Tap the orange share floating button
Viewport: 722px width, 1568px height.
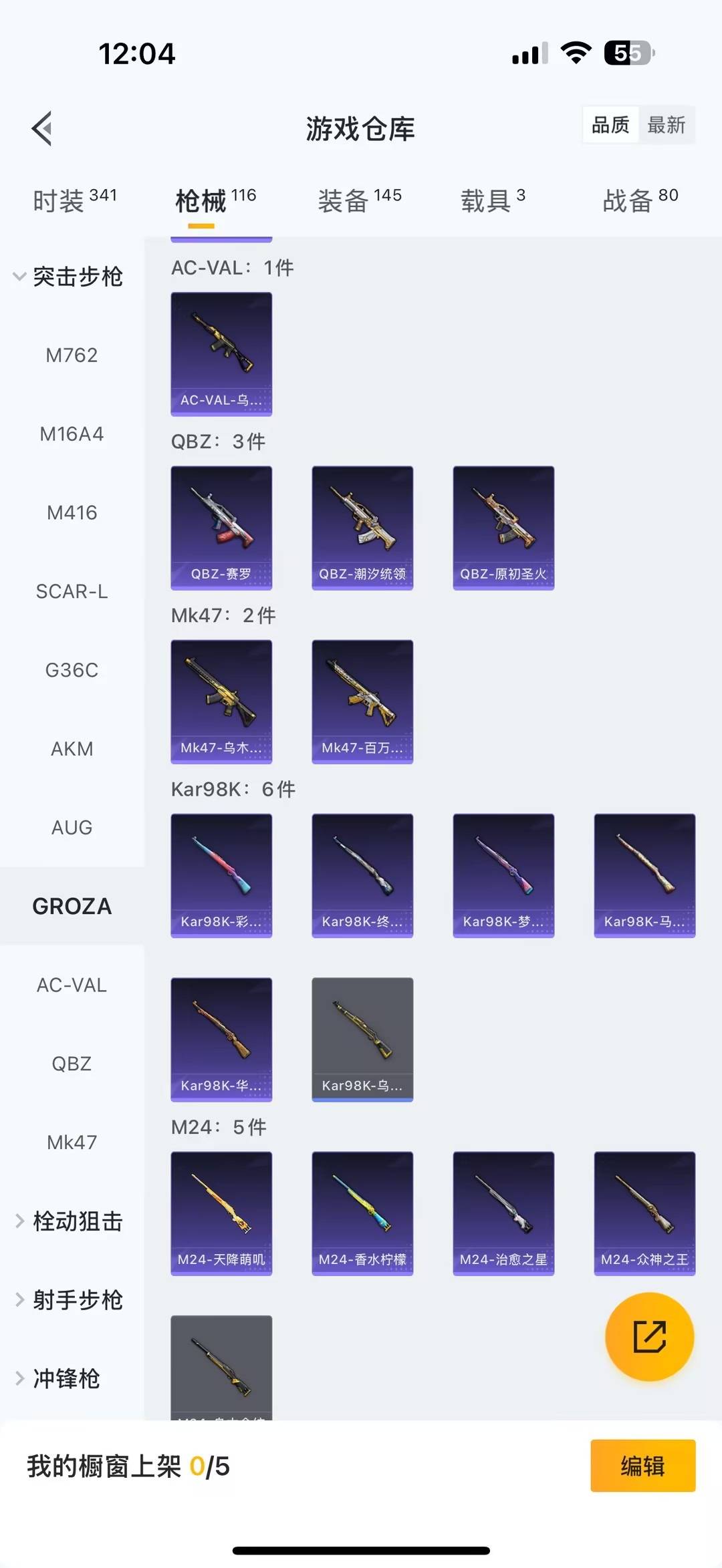tap(649, 1336)
